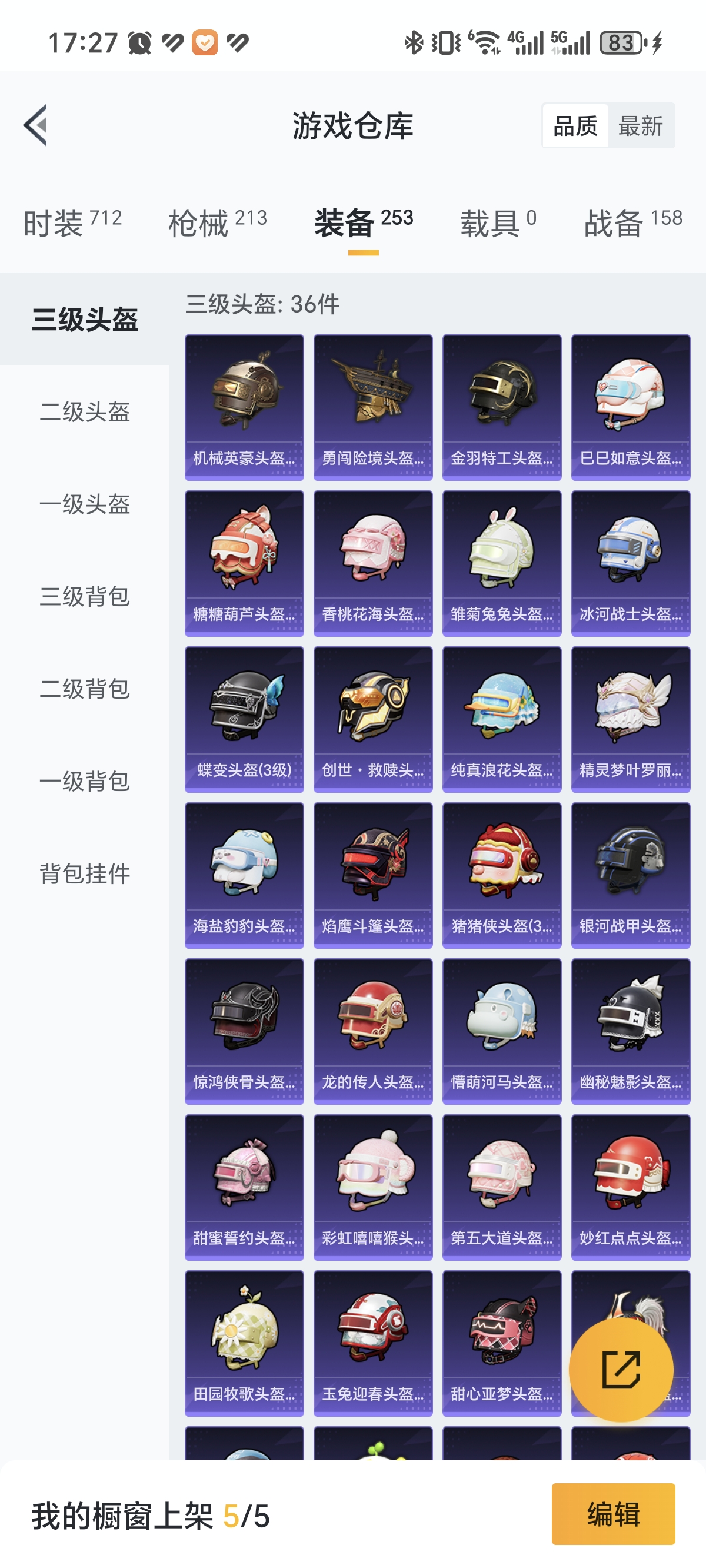Open the 三级背包 category
Image resolution: width=706 pixels, height=1568 pixels.
(85, 596)
